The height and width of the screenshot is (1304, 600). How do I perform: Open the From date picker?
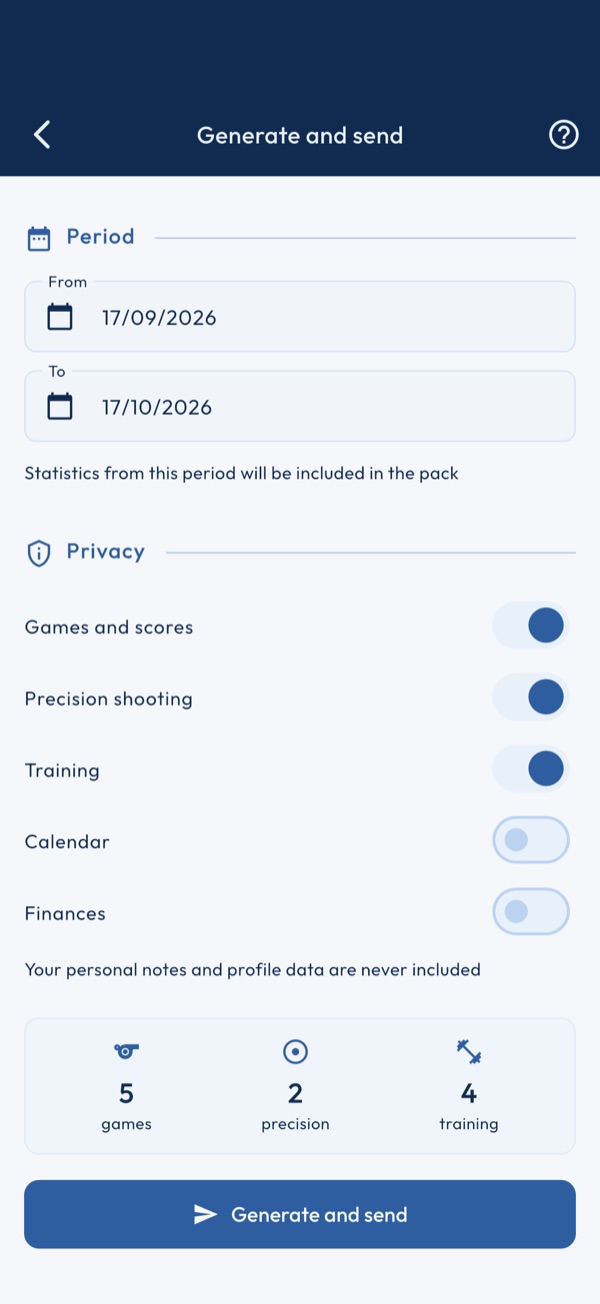(300, 317)
